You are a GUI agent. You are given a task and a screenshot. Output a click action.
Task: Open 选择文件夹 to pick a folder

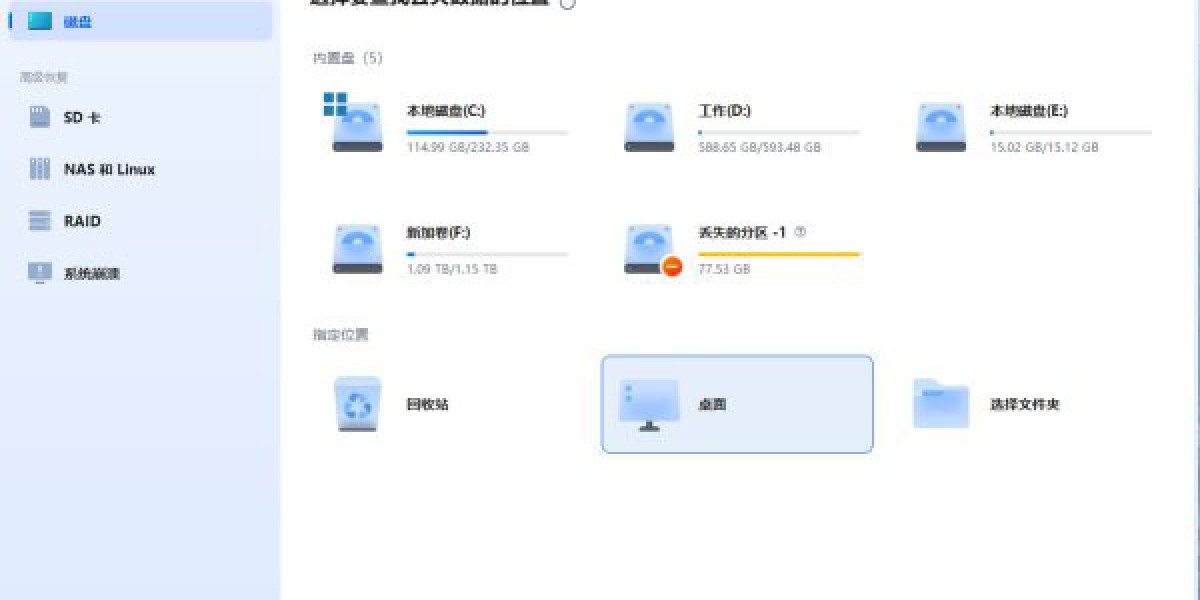(x=1024, y=404)
